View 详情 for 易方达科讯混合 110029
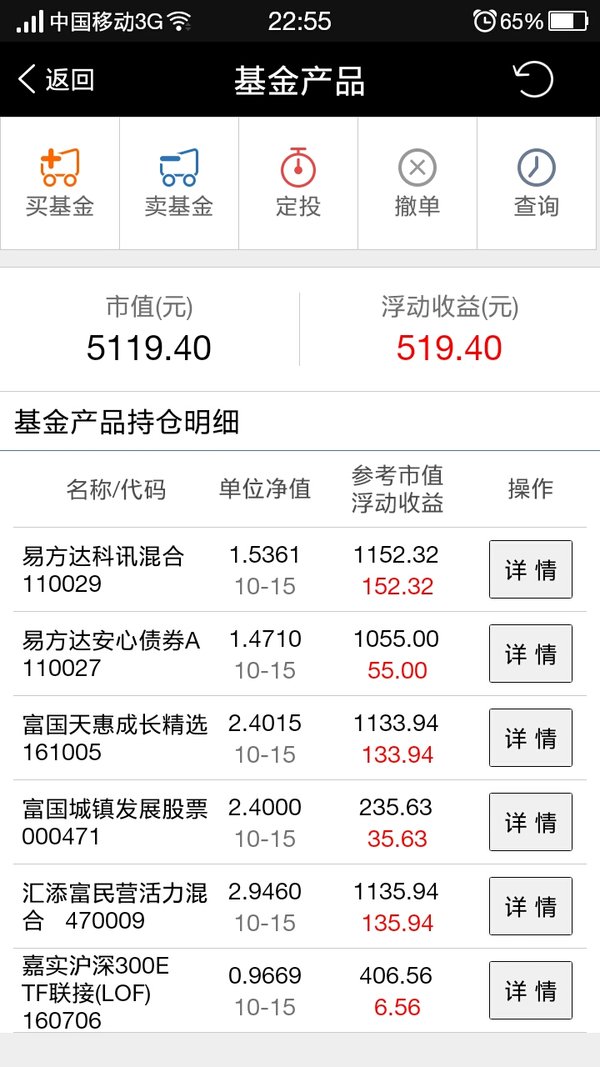Image resolution: width=600 pixels, height=1067 pixels. click(x=531, y=570)
